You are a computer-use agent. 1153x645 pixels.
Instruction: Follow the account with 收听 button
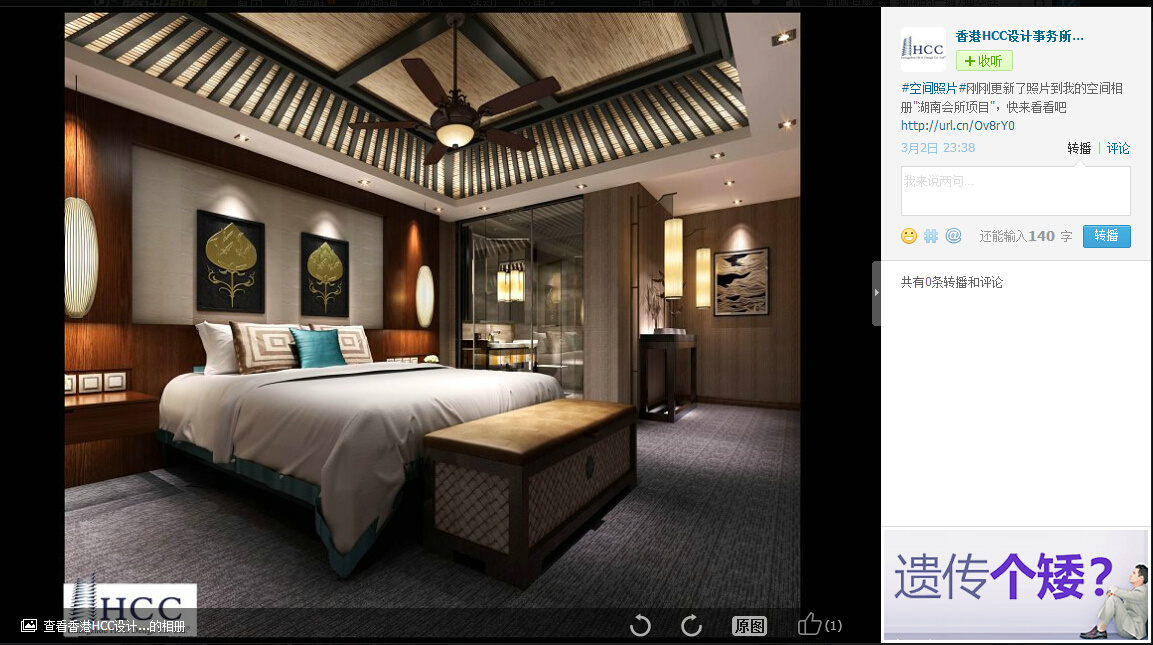983,61
